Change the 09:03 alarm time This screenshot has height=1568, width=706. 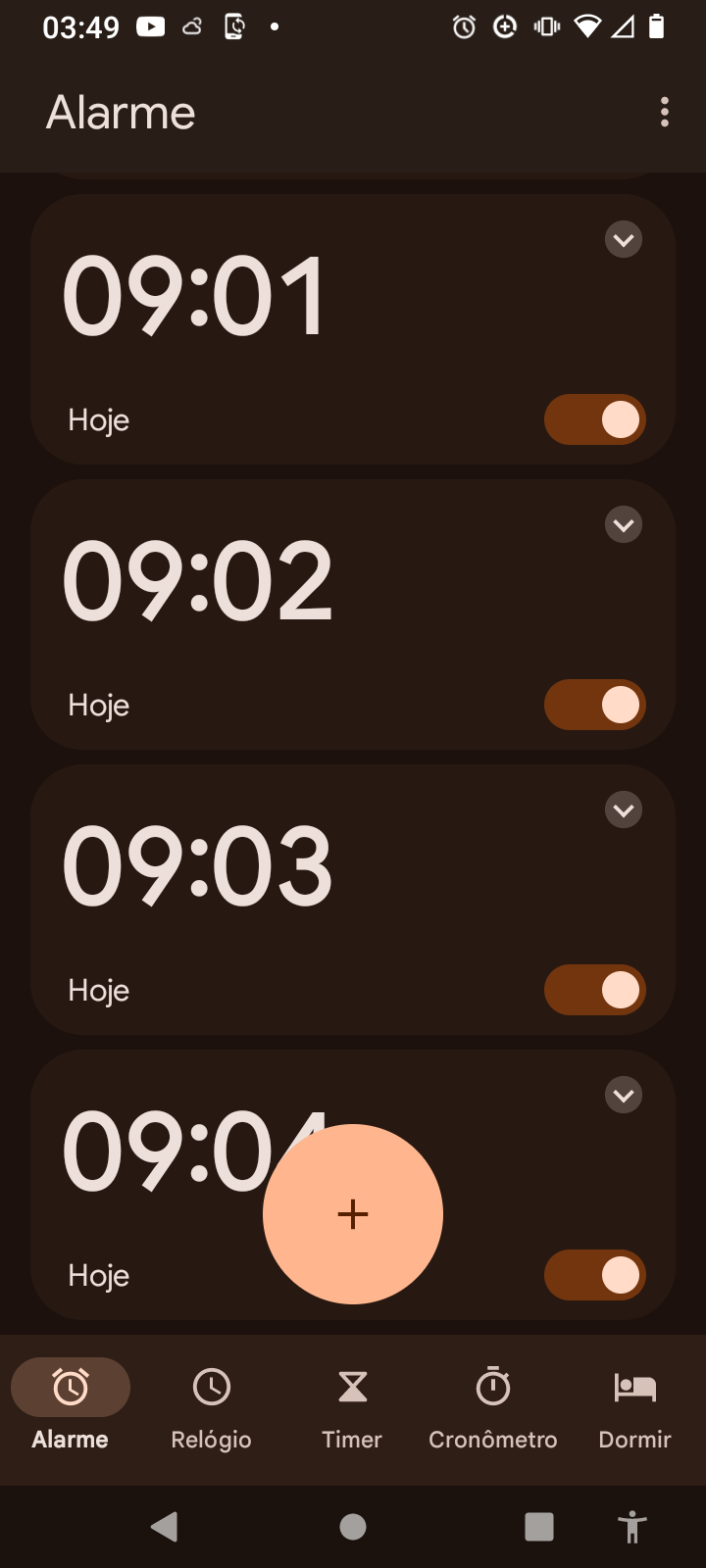(197, 866)
